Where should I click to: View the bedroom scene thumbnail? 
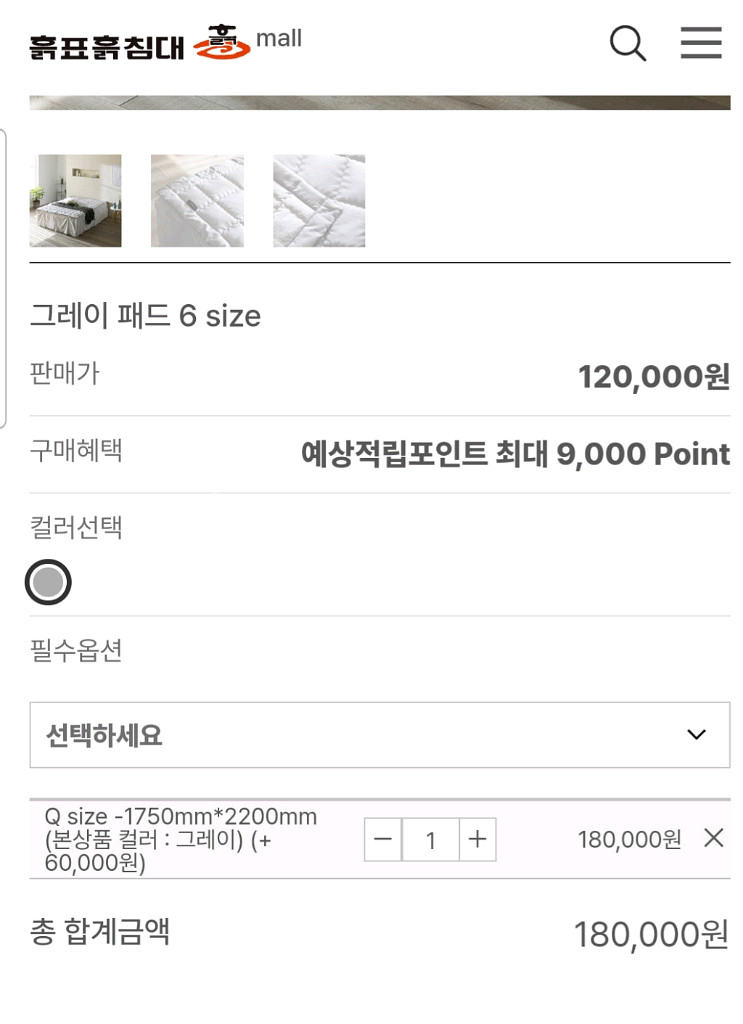tap(76, 201)
